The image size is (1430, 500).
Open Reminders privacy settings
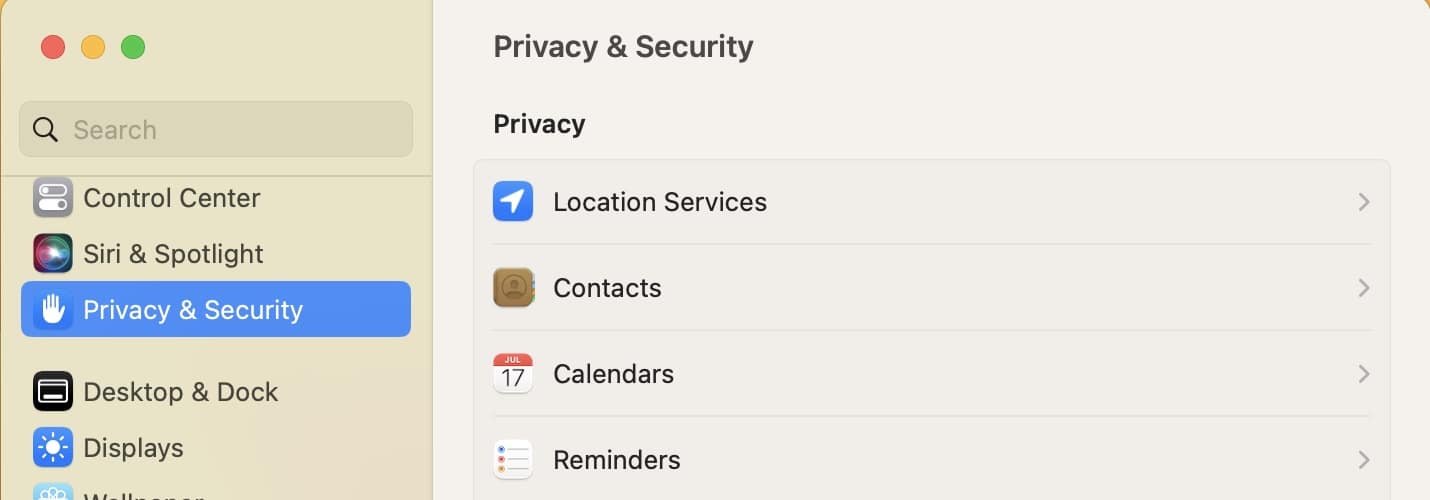click(x=931, y=460)
